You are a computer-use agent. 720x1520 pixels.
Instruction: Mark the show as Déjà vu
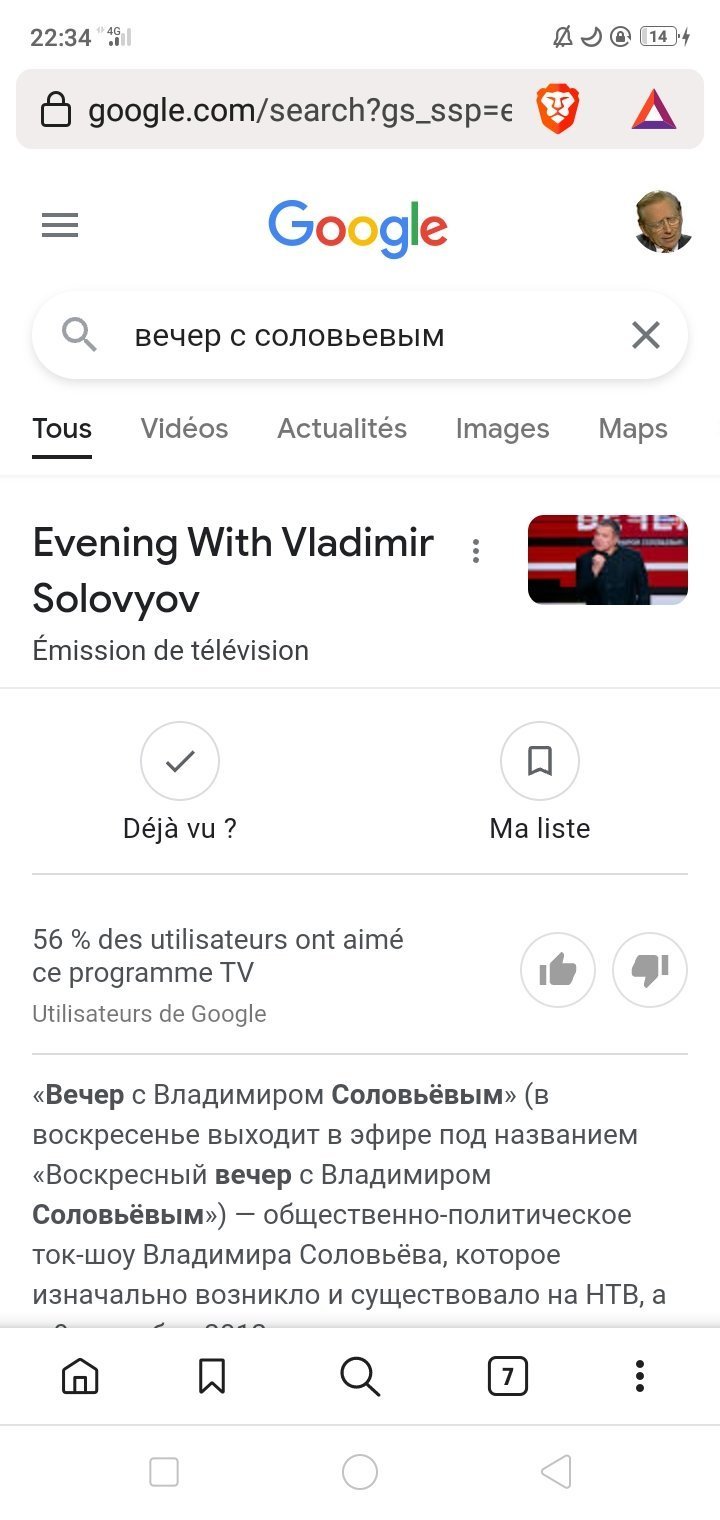click(x=180, y=763)
